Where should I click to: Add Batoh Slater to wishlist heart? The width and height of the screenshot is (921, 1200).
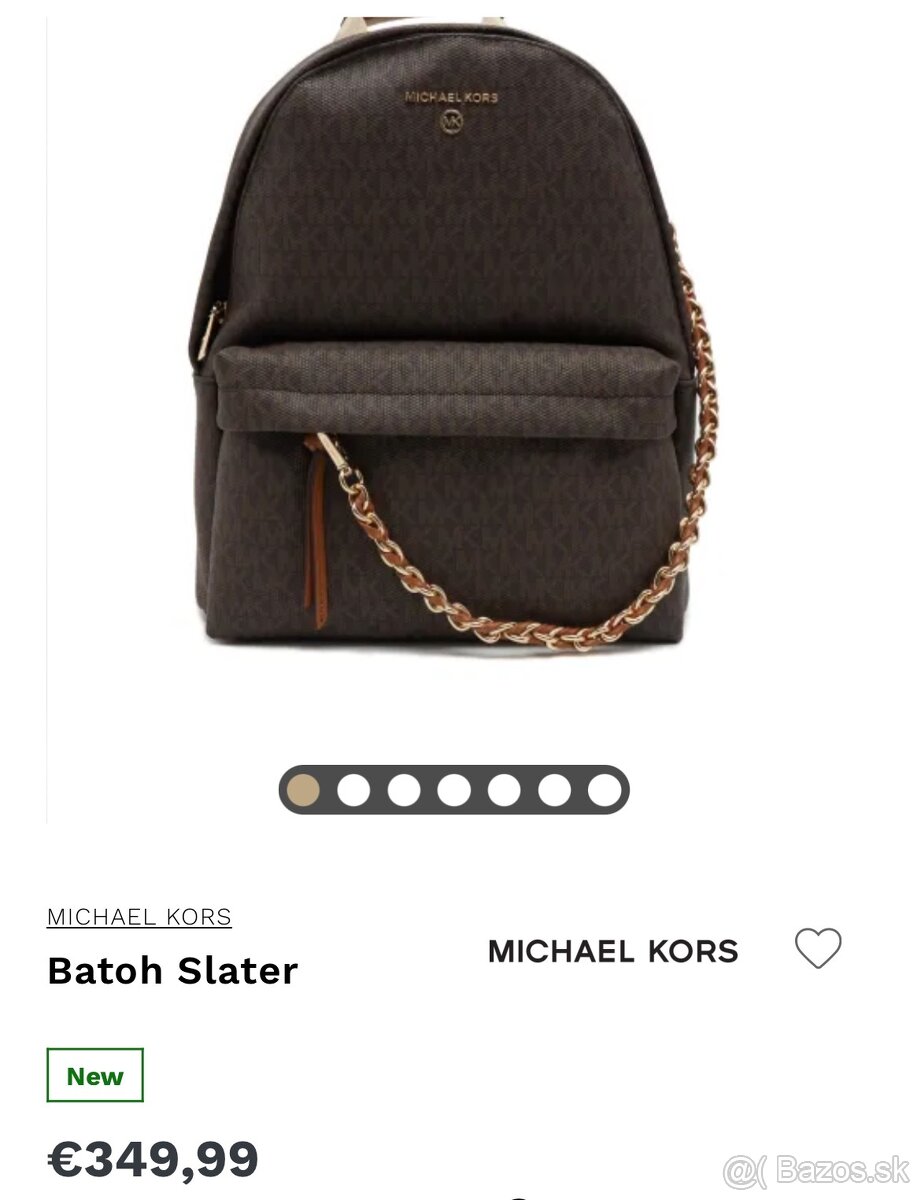817,948
